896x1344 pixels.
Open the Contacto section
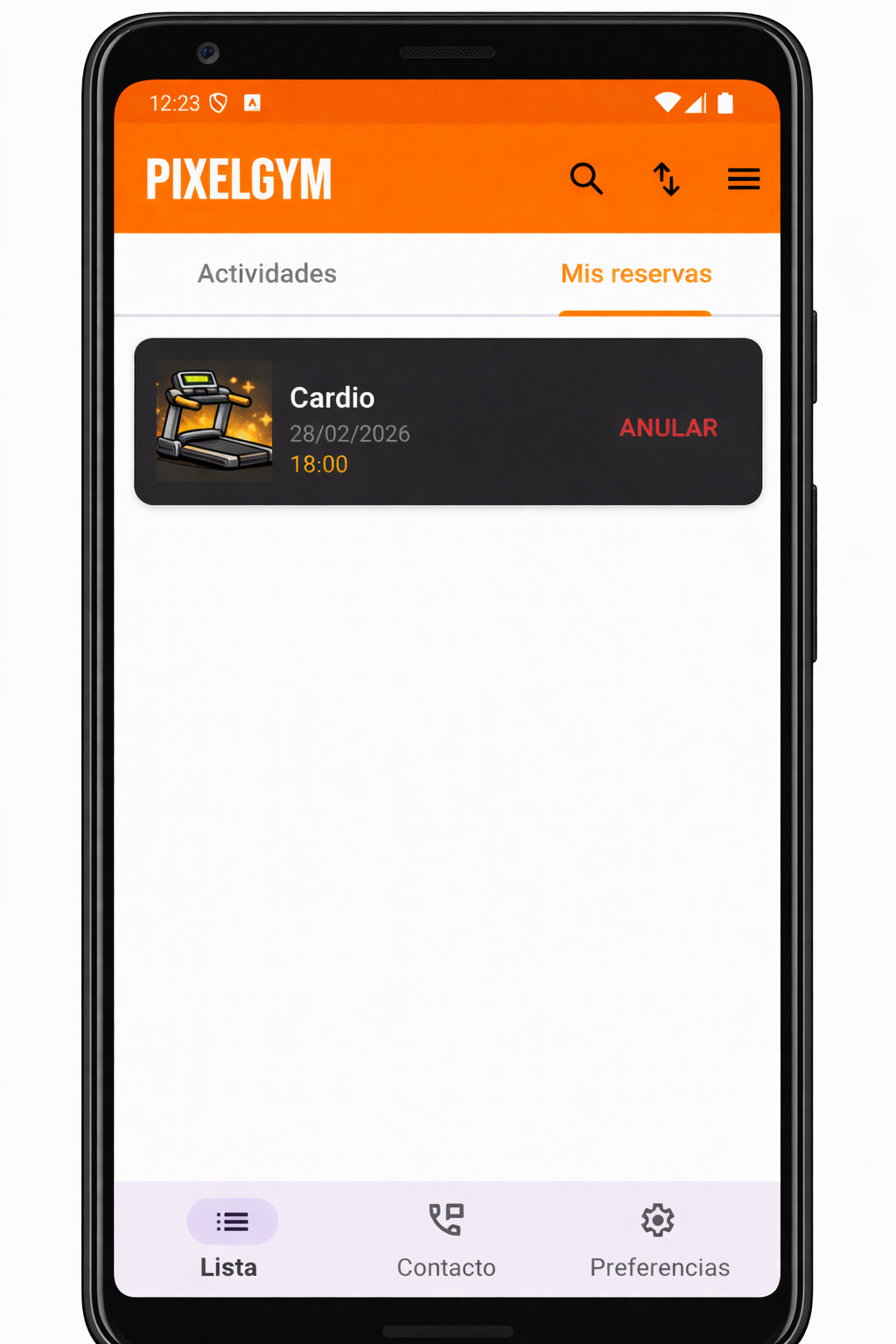pyautogui.click(x=446, y=1239)
